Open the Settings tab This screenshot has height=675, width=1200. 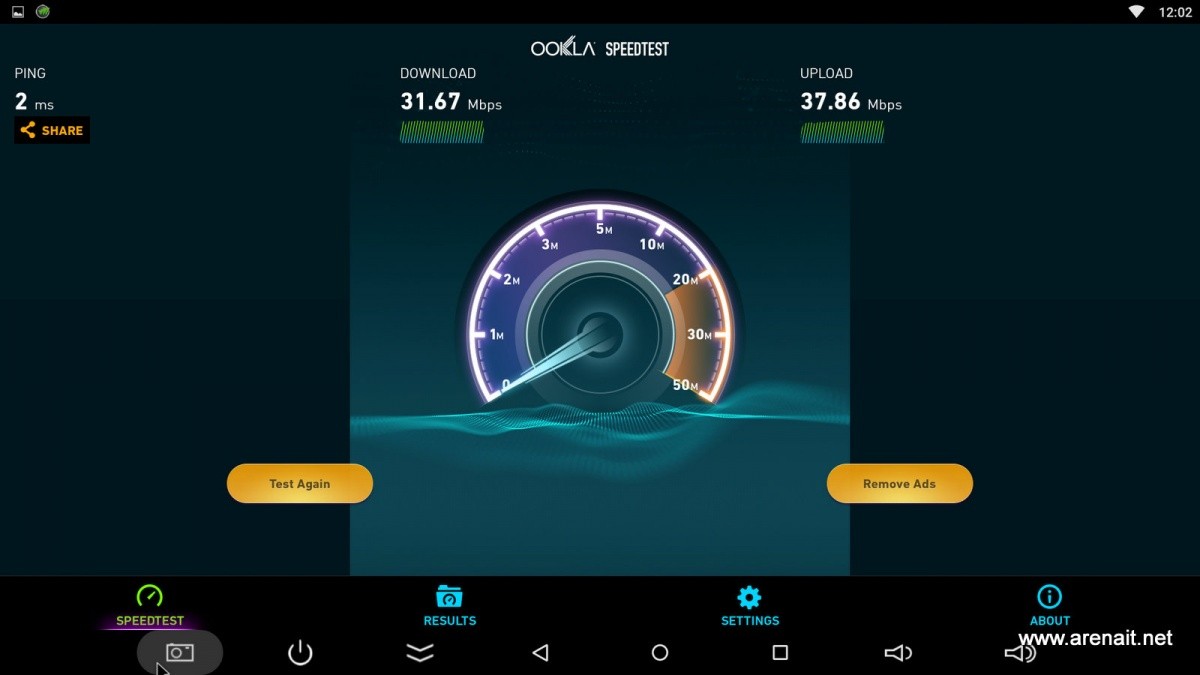750,605
